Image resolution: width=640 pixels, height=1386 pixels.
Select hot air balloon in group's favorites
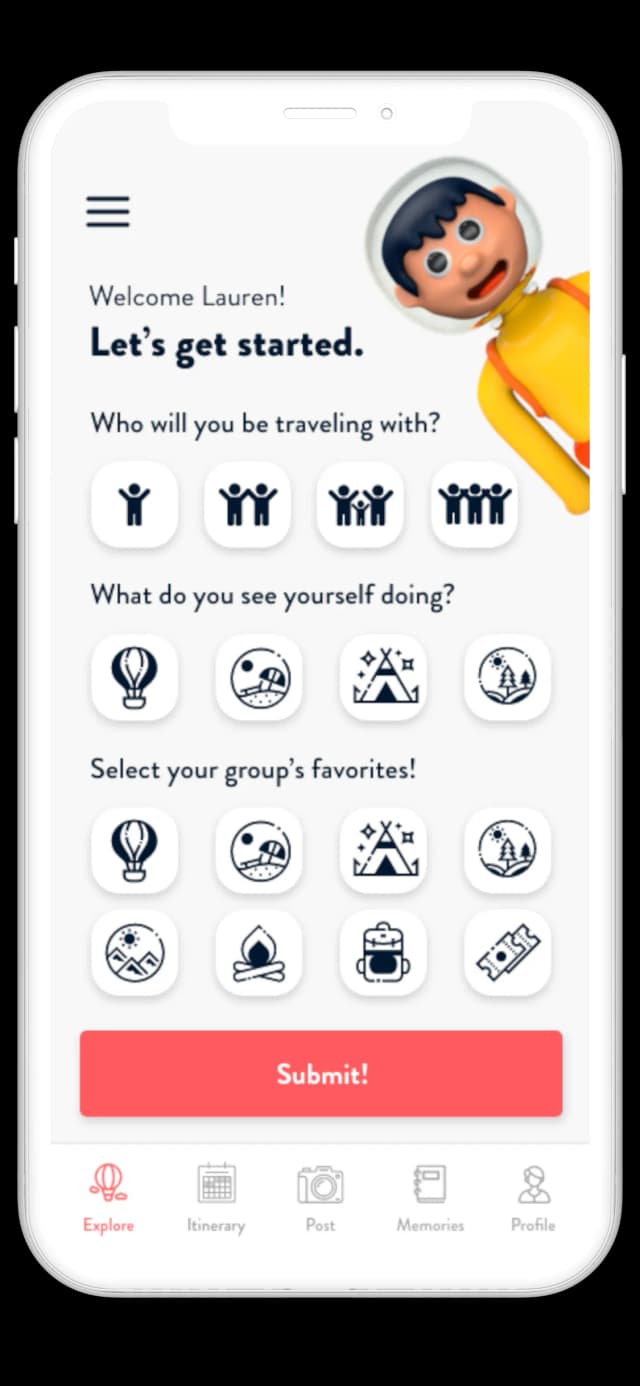(134, 850)
